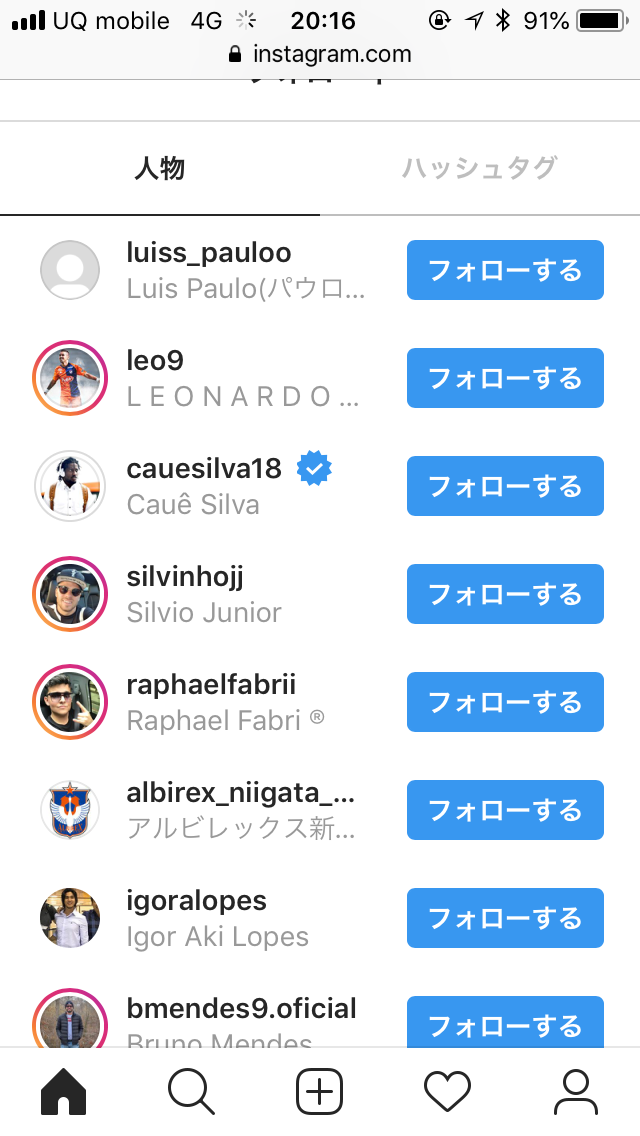Open the search magnifier tab
Viewport: 640px width, 1136px height.
click(191, 1091)
